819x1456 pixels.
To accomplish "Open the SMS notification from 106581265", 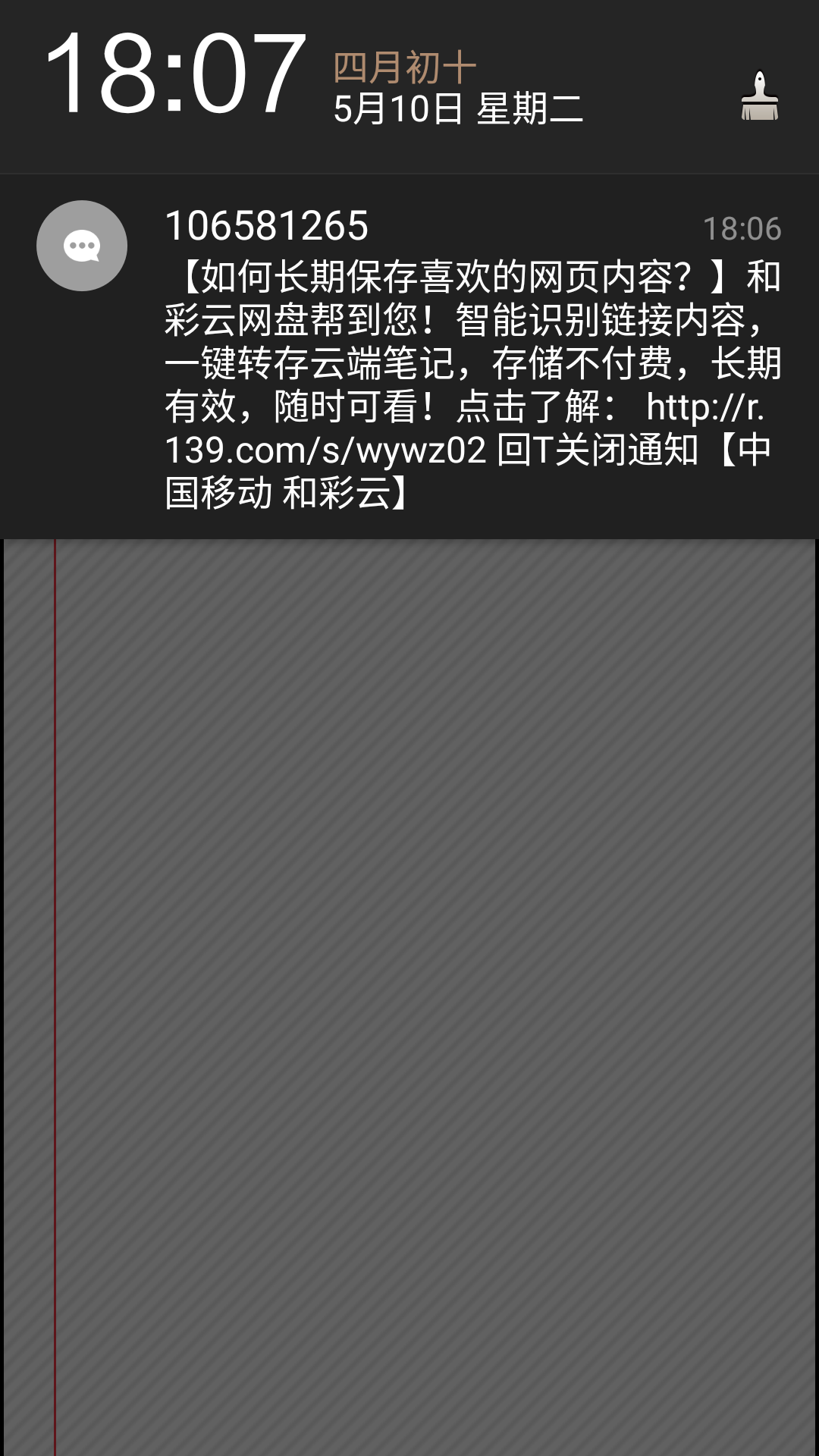I will 455,356.
